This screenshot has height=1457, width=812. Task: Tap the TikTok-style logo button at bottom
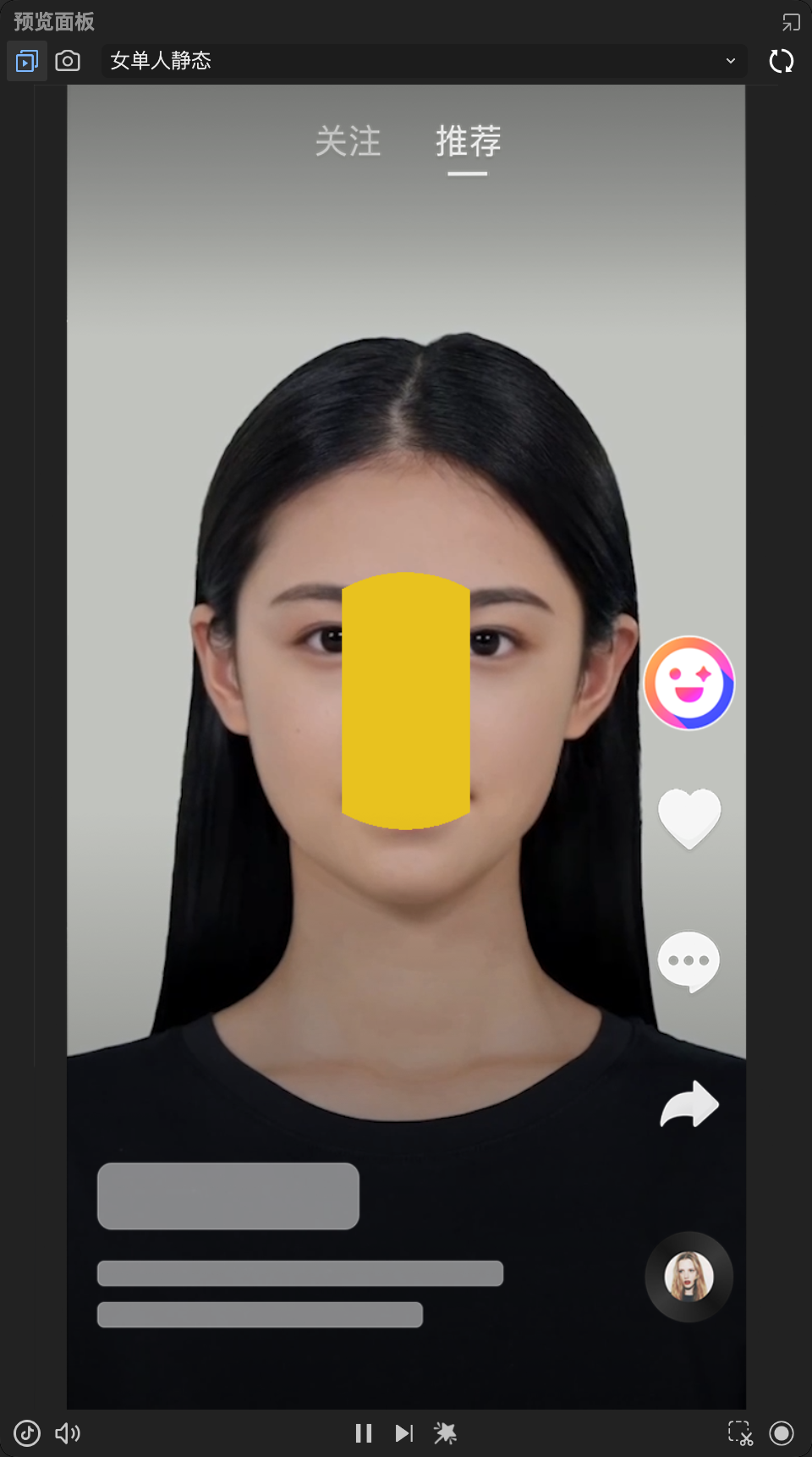click(27, 1432)
